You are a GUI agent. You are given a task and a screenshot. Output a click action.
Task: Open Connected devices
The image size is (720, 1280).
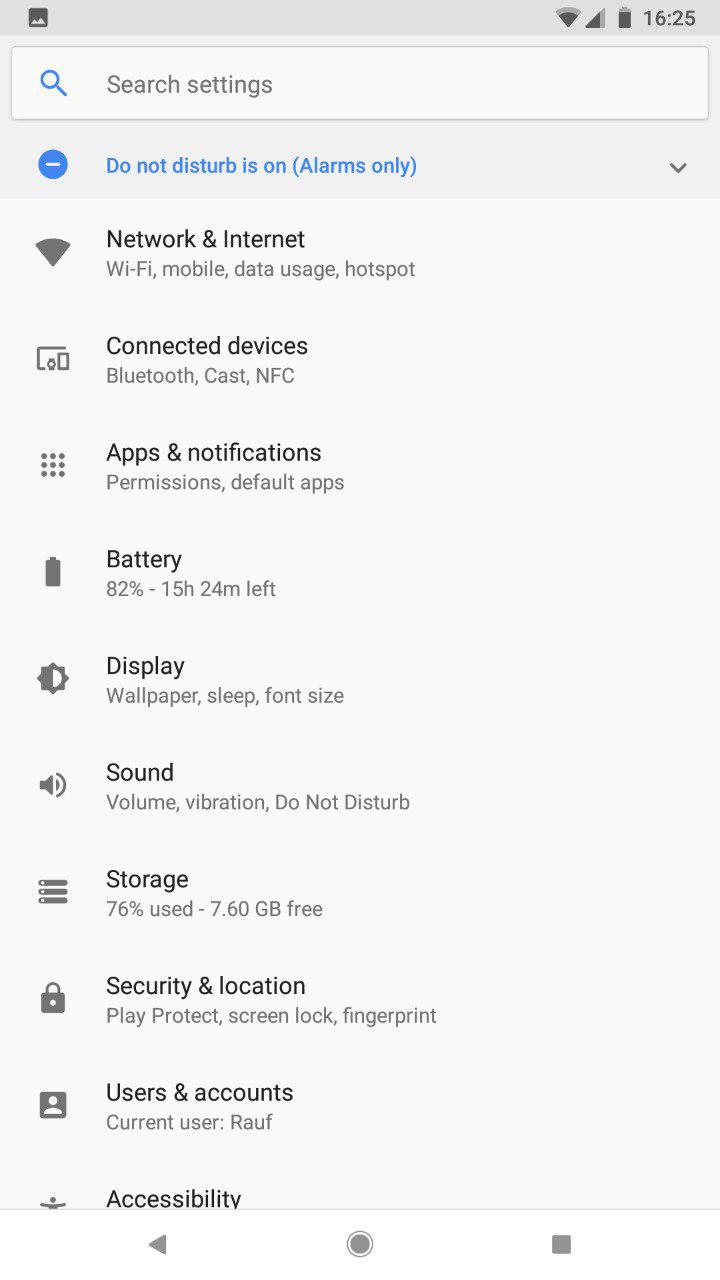[x=360, y=359]
